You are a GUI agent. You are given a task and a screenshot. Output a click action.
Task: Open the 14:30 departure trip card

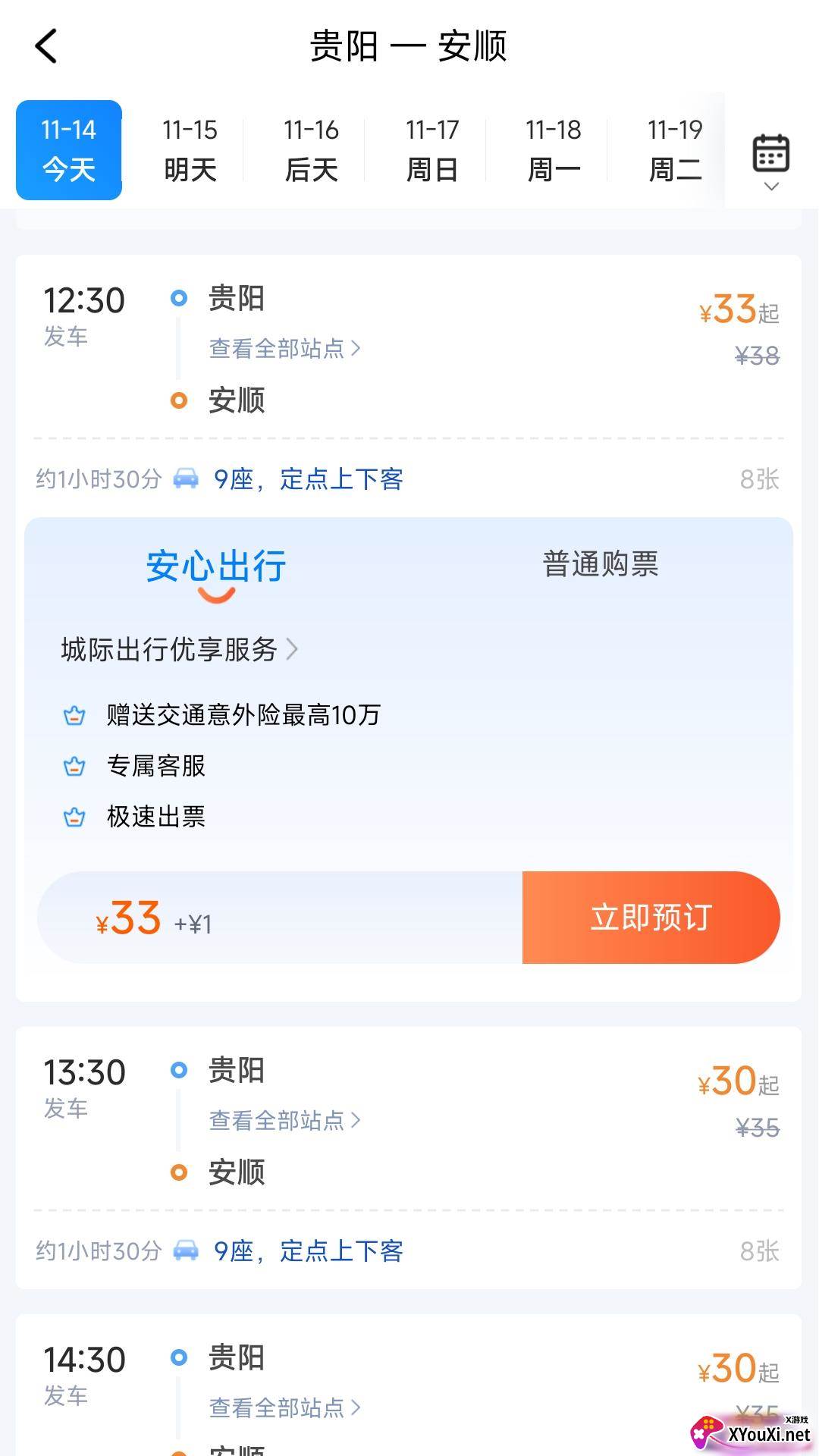point(409,1385)
